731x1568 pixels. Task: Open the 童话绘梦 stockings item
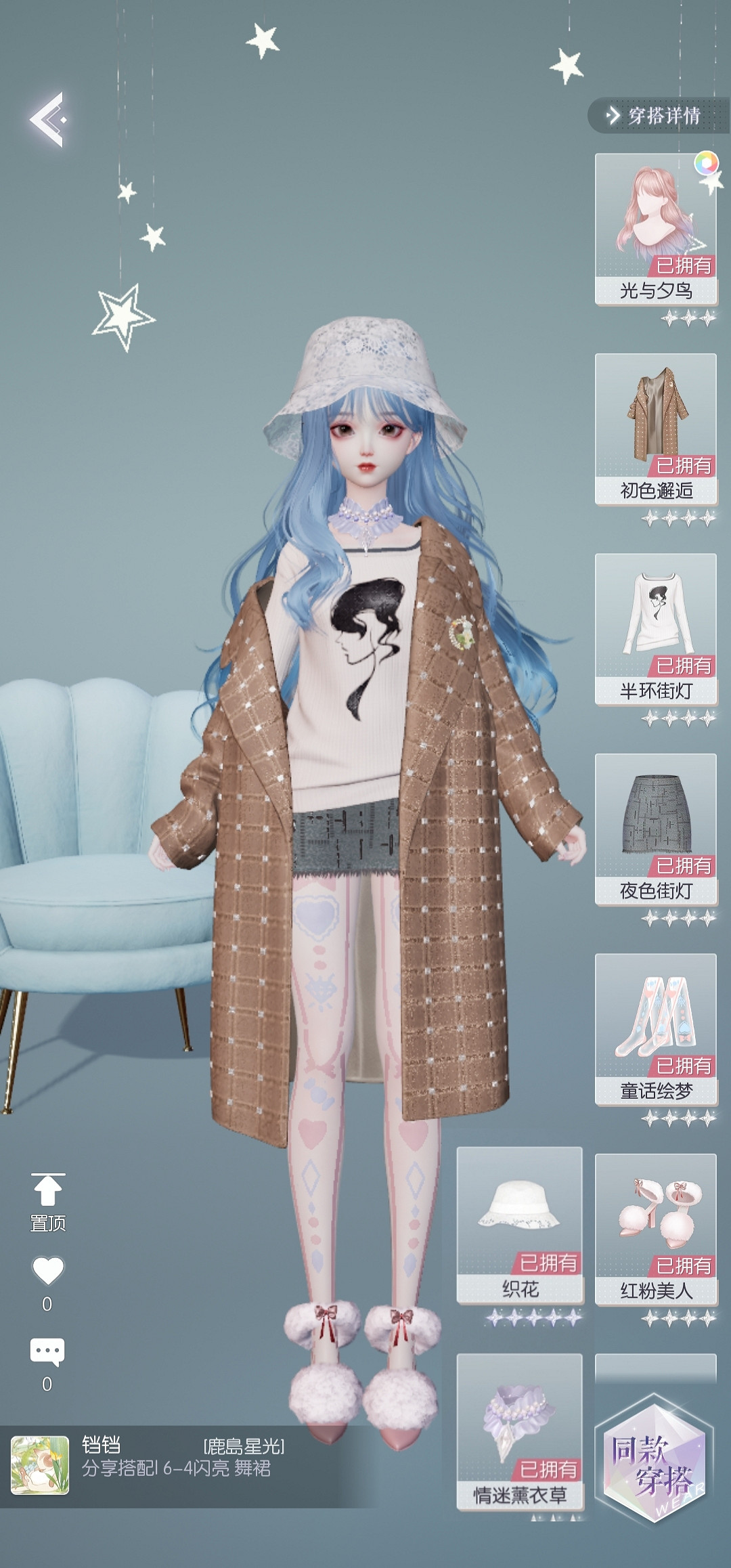(x=655, y=1029)
